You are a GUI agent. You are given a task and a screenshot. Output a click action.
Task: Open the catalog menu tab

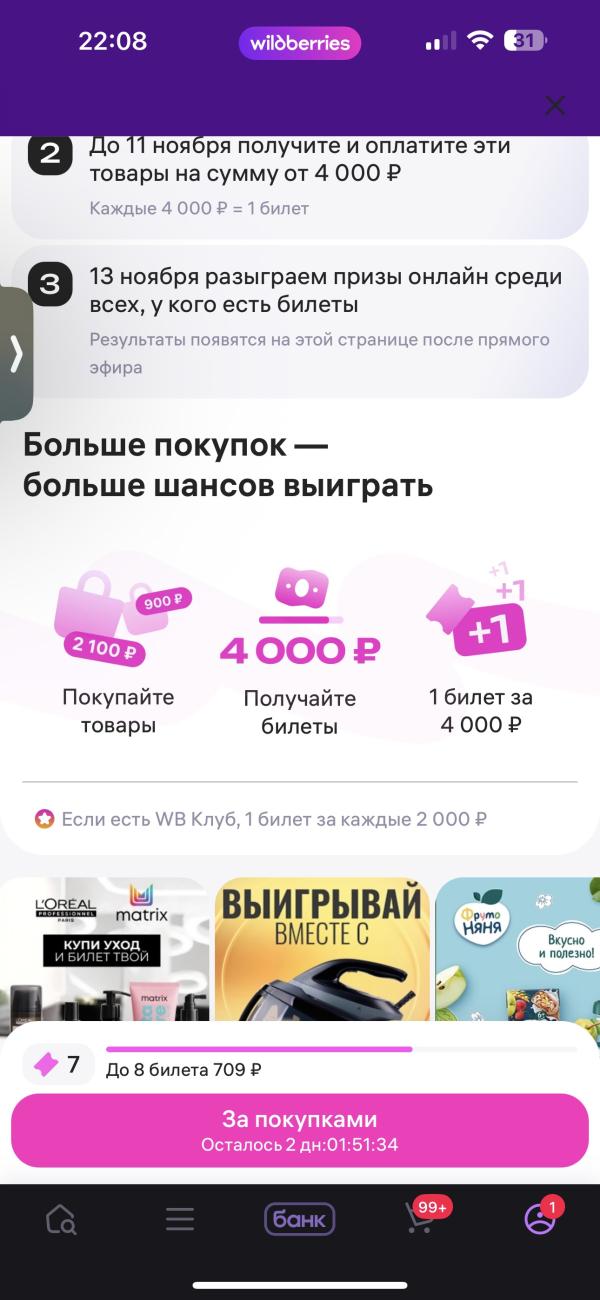180,1219
